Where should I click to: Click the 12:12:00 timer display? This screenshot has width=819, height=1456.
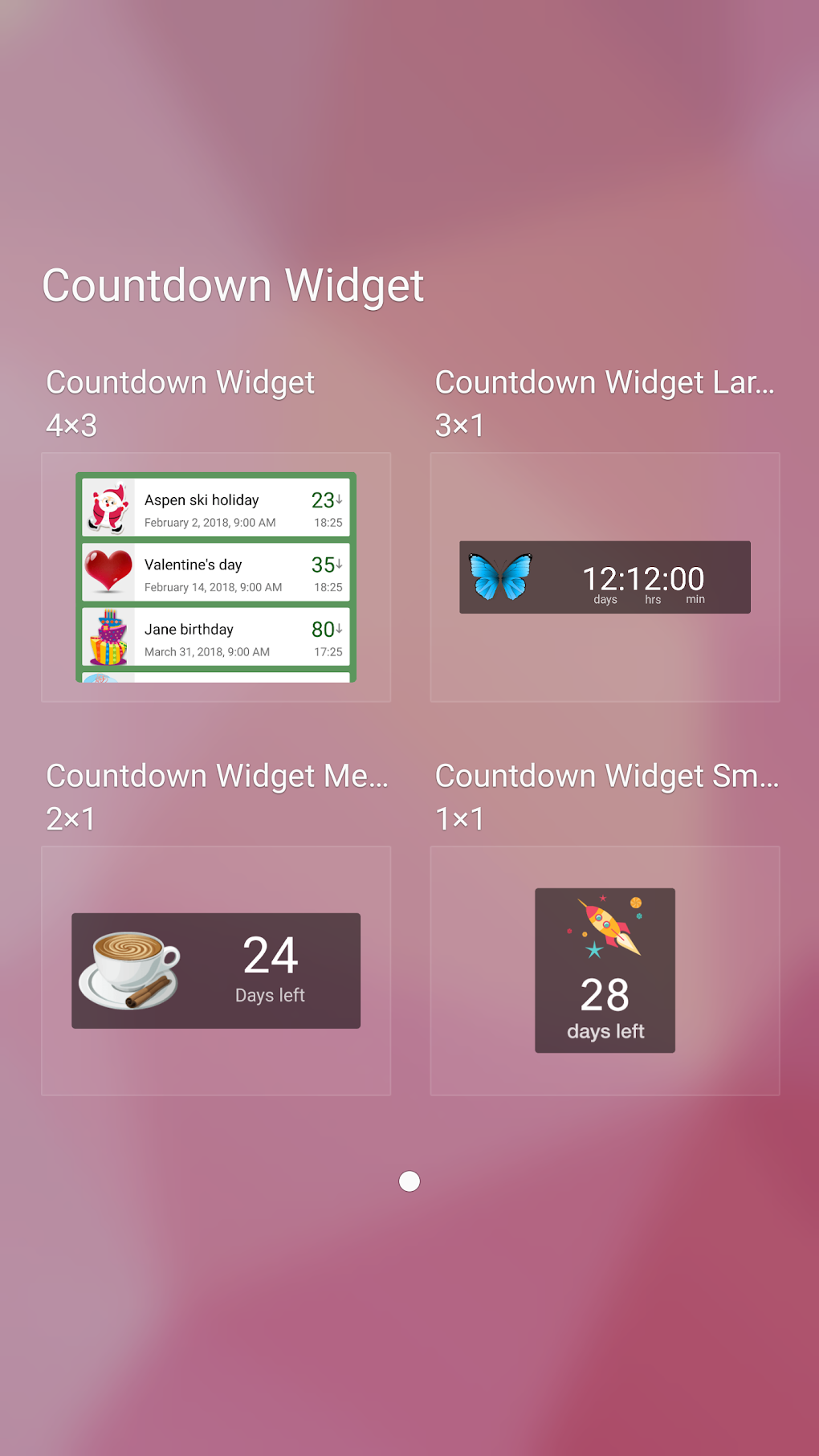tap(642, 577)
